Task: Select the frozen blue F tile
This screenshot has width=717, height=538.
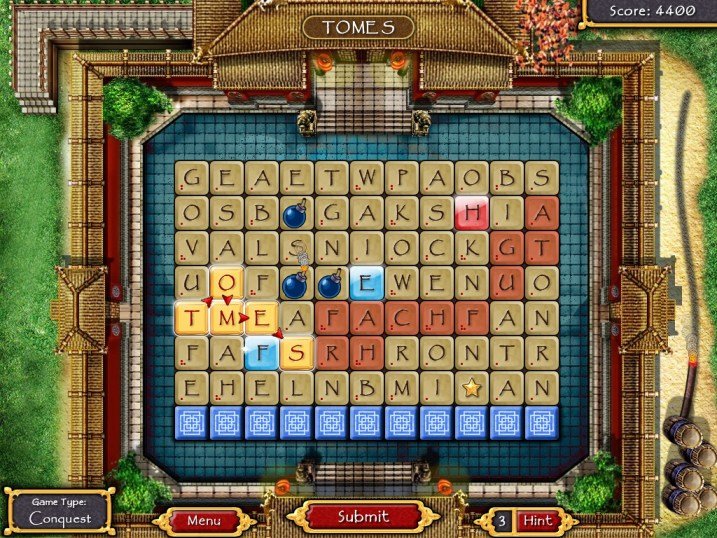Action: (261, 352)
